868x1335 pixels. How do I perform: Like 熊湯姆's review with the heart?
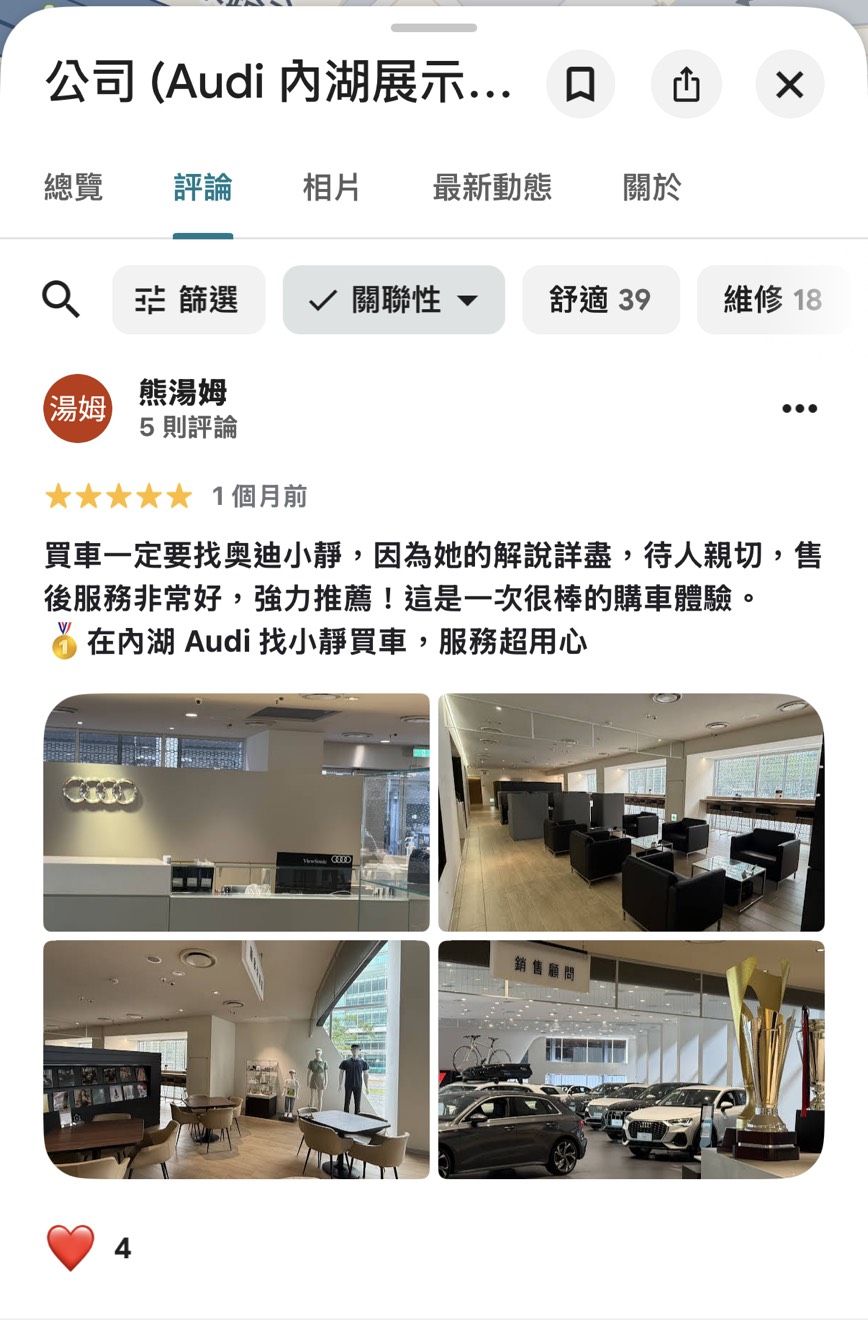[71, 1248]
